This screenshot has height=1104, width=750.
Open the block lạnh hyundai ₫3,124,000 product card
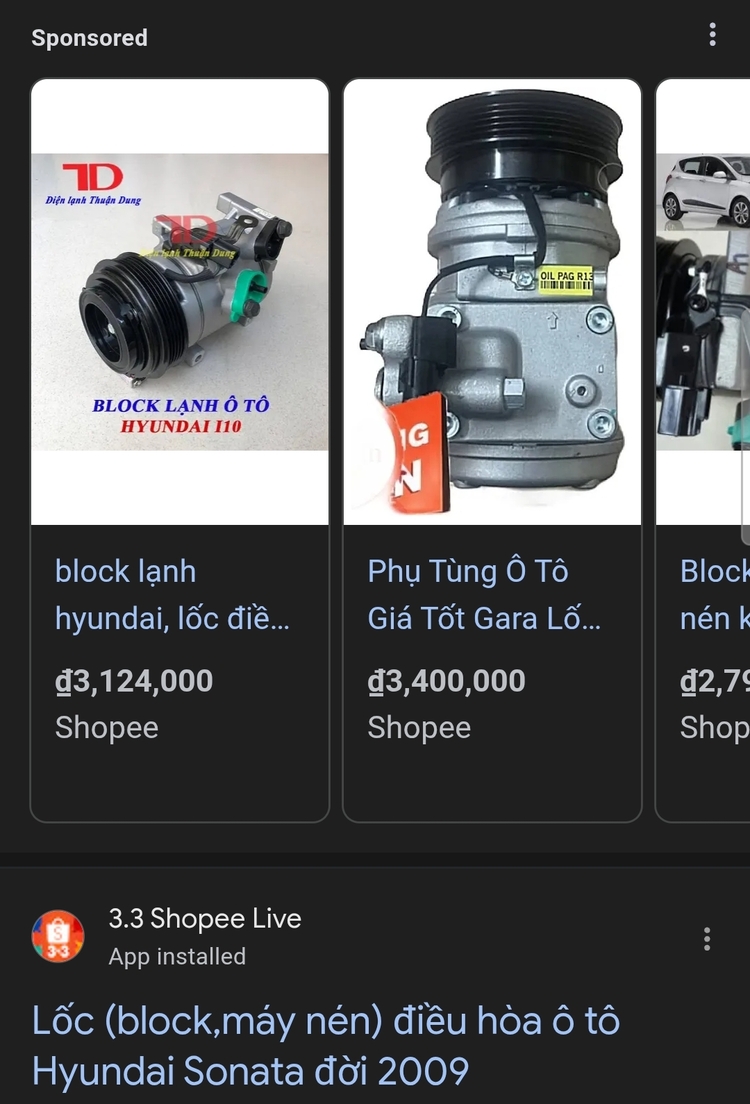click(x=180, y=450)
